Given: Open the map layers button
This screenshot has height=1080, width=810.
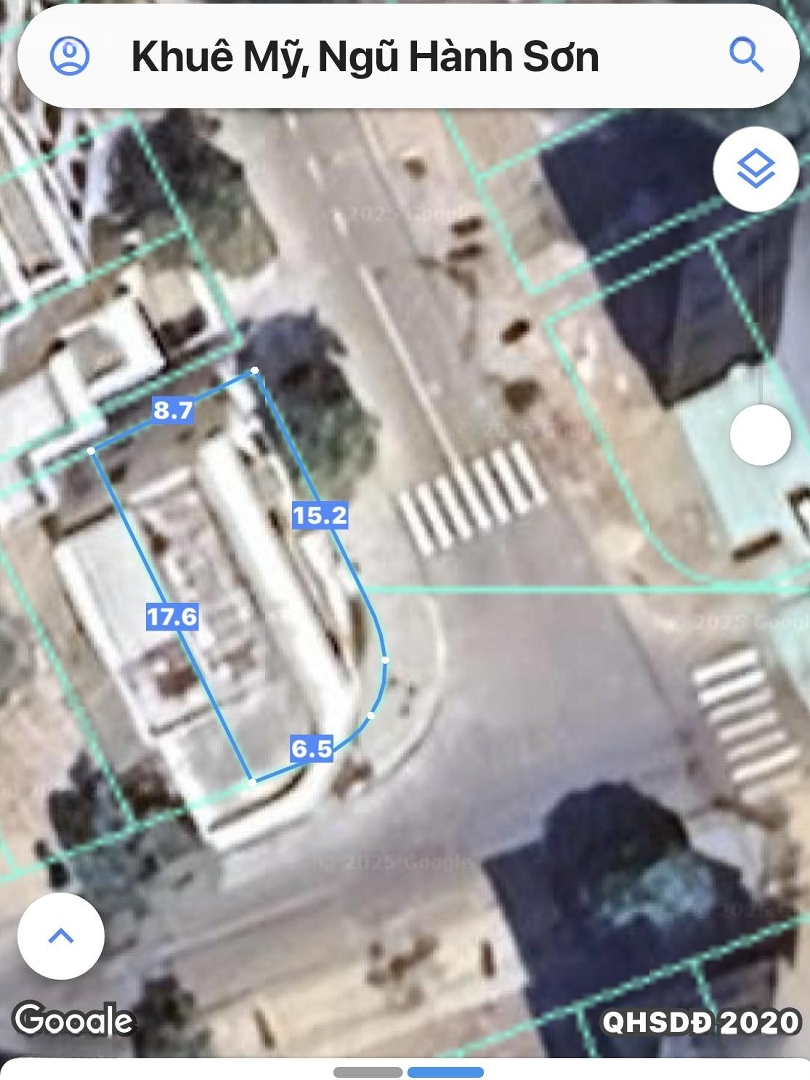Looking at the screenshot, I should 756,169.
